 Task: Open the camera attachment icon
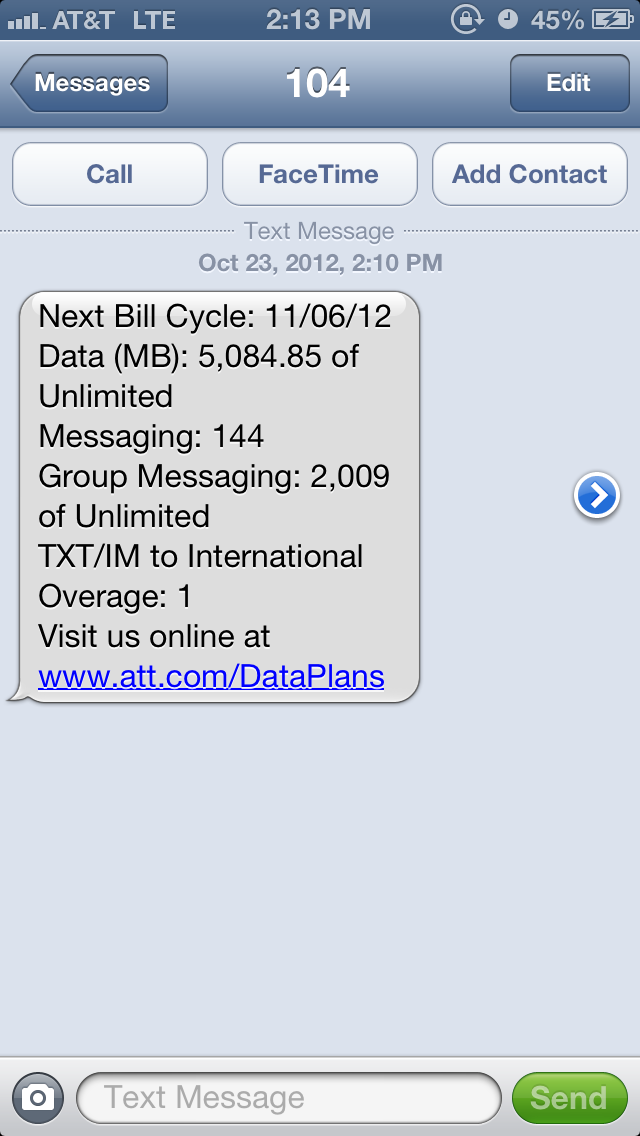pos(38,1098)
